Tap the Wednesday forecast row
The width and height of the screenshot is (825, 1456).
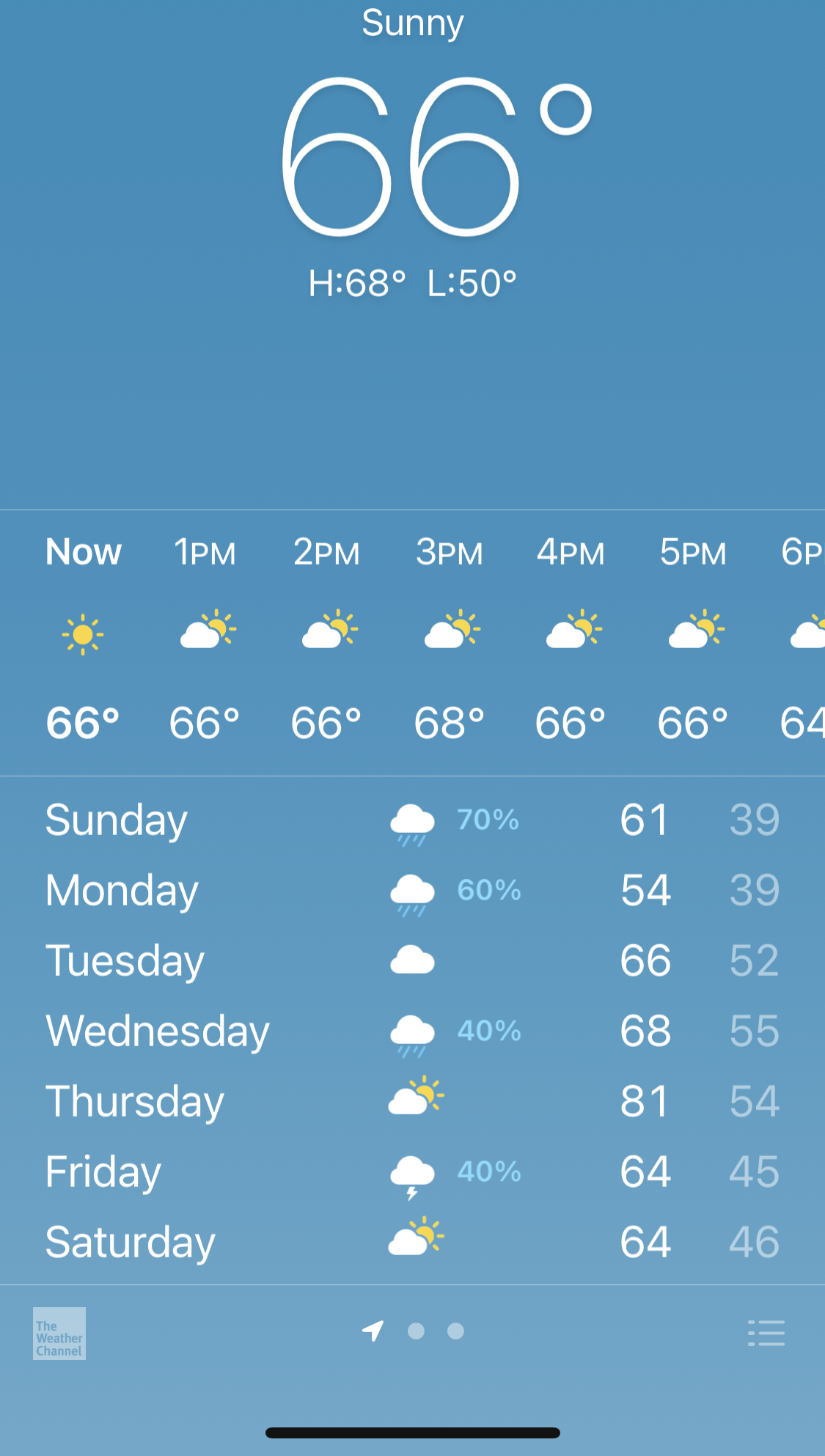293,1030
